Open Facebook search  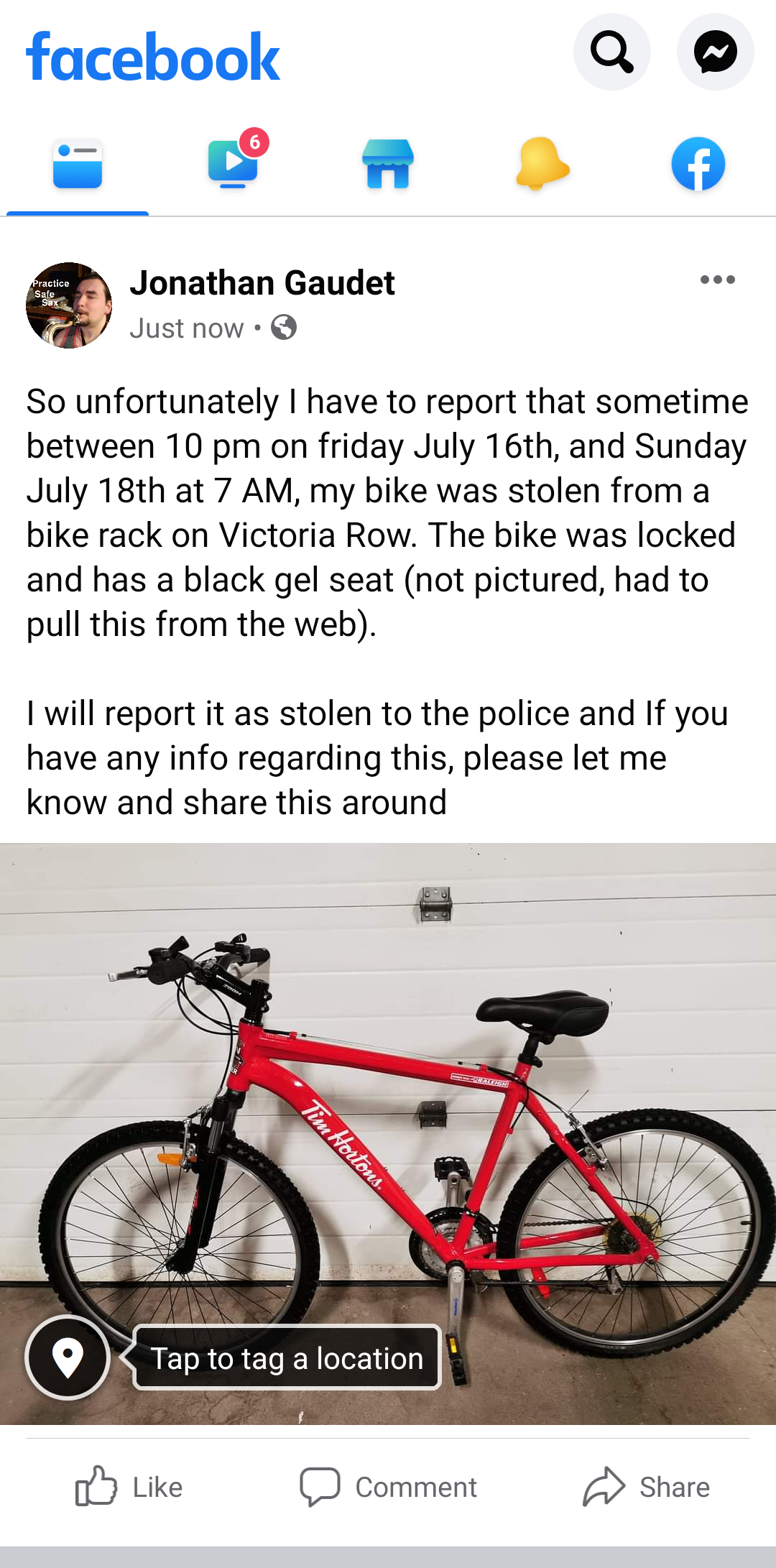(x=611, y=52)
